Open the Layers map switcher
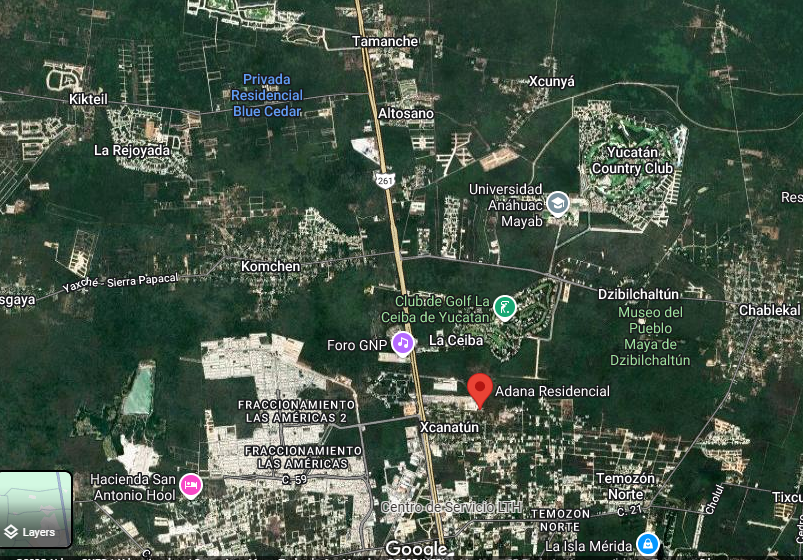 [36, 509]
